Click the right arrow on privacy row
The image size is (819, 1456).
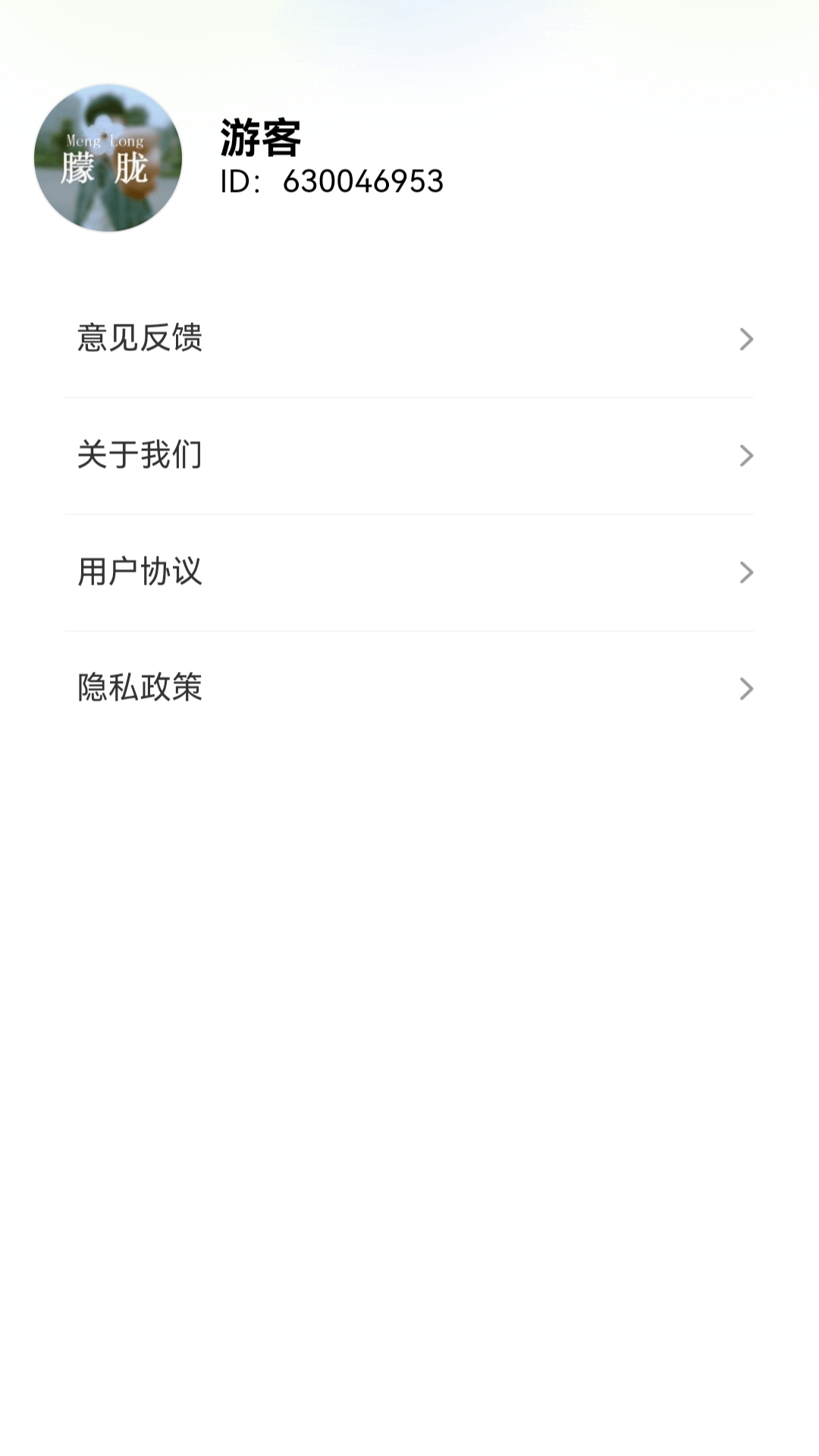[747, 689]
